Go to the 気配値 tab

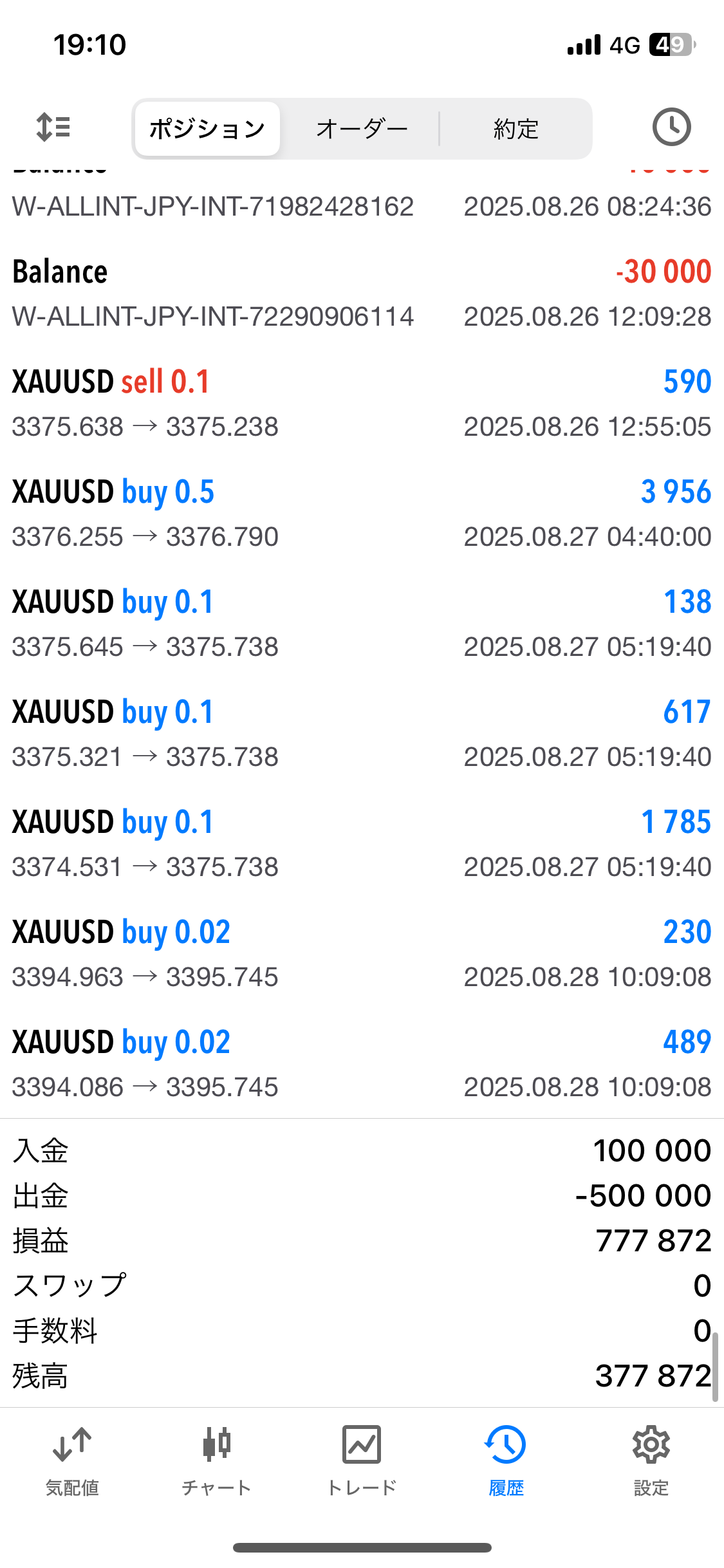coord(72,1461)
